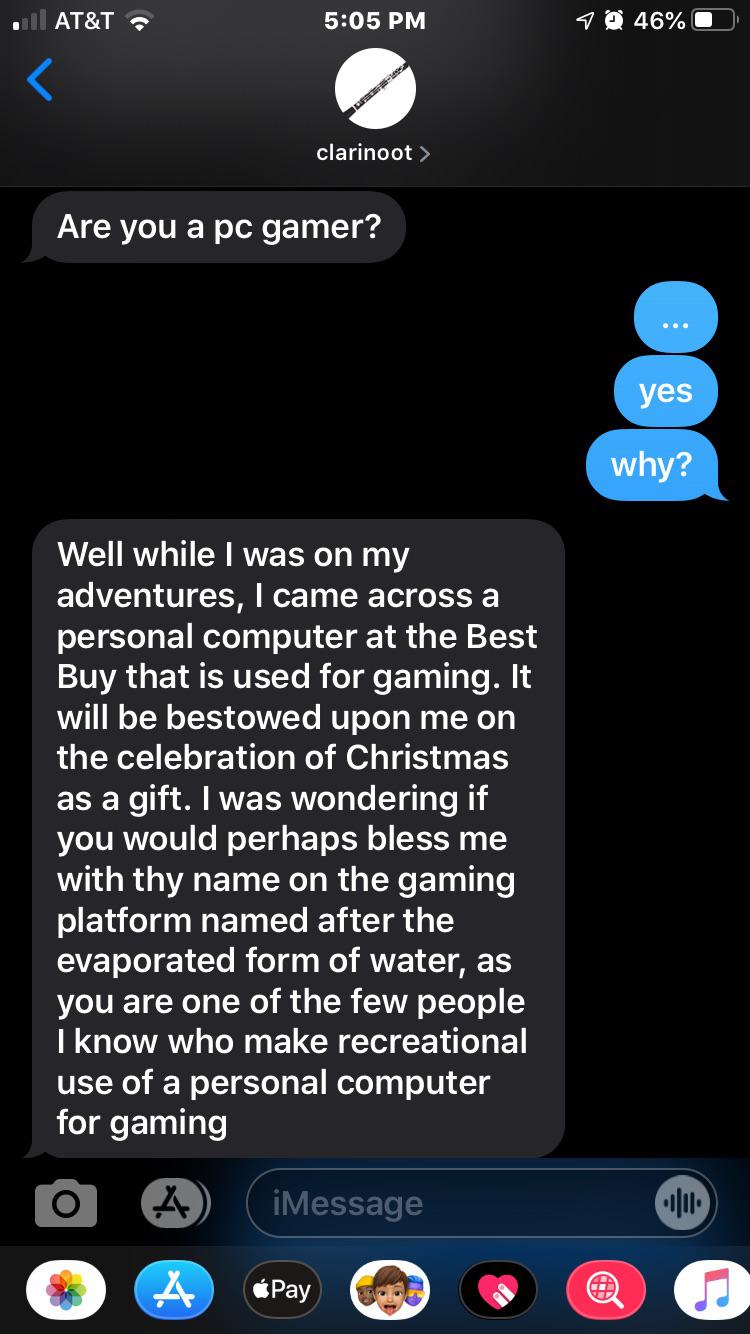Toggle the App Store apps drawer
This screenshot has height=1334, width=750.
point(174,1203)
